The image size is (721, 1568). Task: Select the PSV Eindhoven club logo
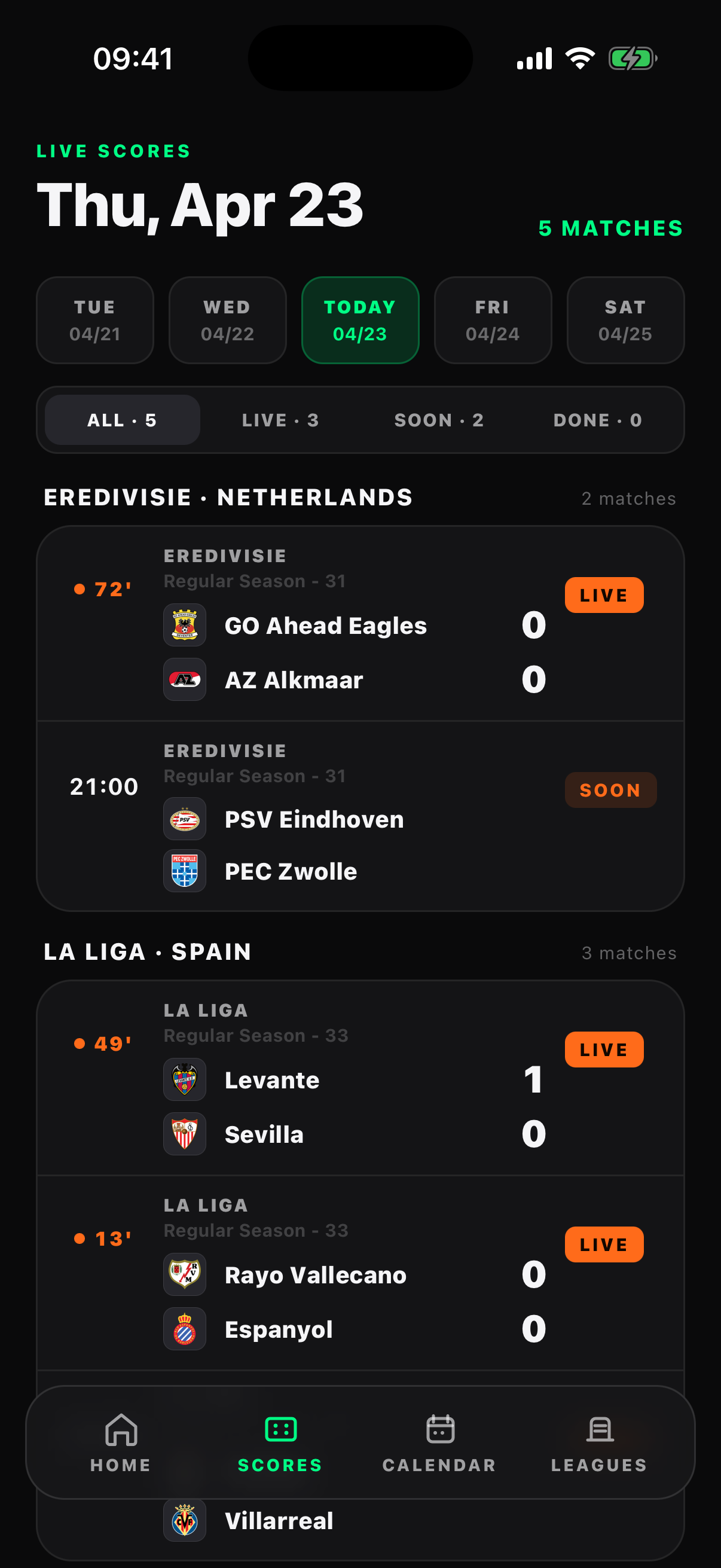tap(184, 819)
